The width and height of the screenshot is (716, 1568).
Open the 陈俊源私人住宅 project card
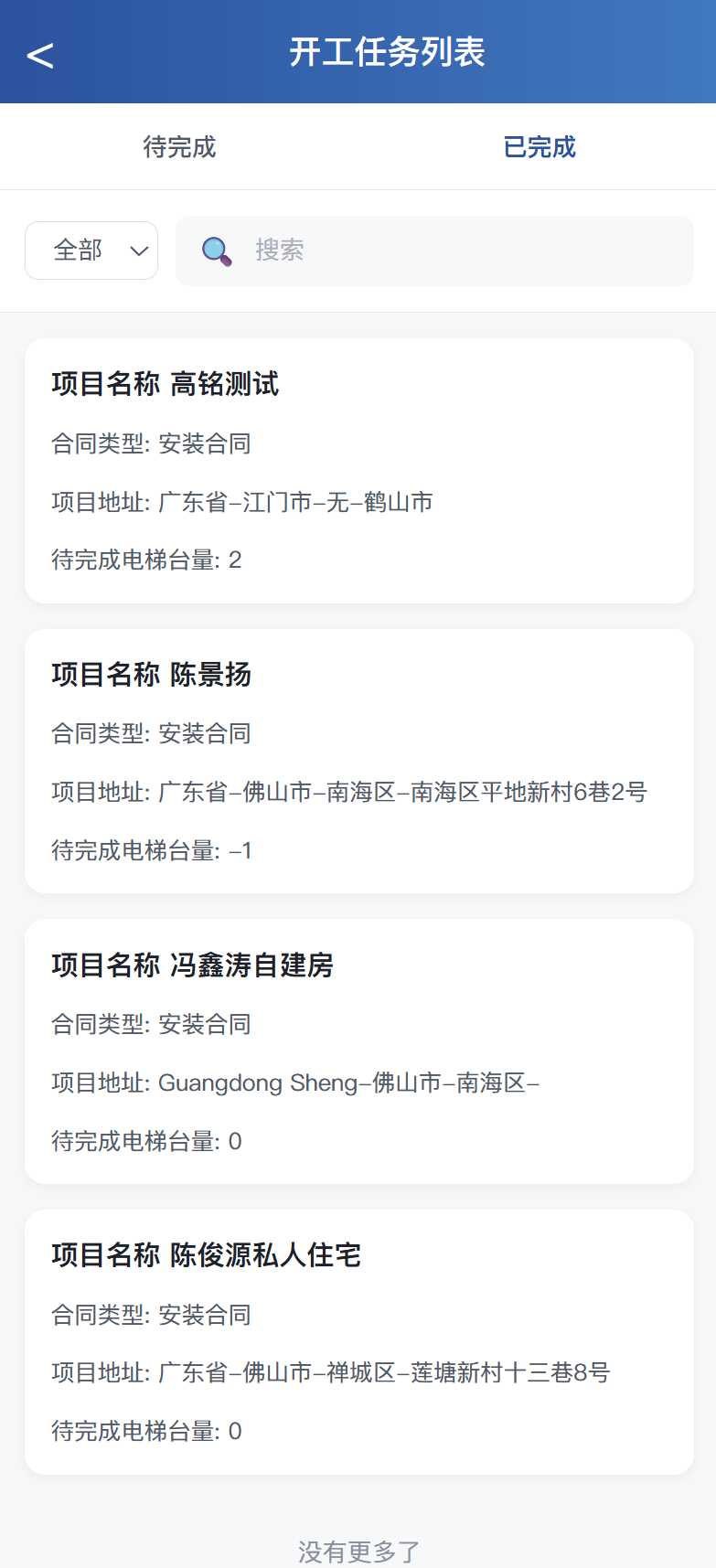point(358,1341)
